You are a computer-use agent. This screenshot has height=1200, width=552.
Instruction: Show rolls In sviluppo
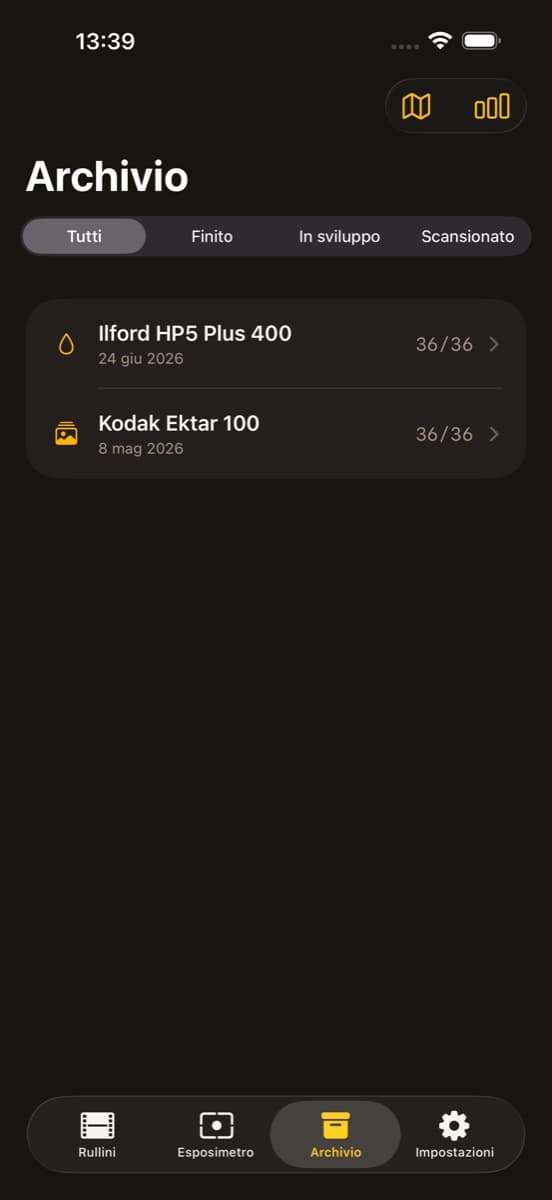click(339, 237)
